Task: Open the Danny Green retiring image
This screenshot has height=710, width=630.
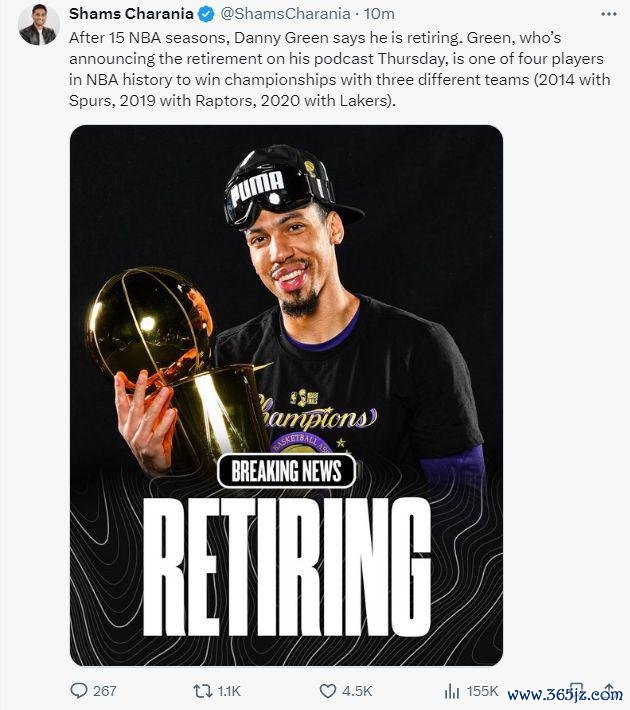Action: (x=286, y=394)
